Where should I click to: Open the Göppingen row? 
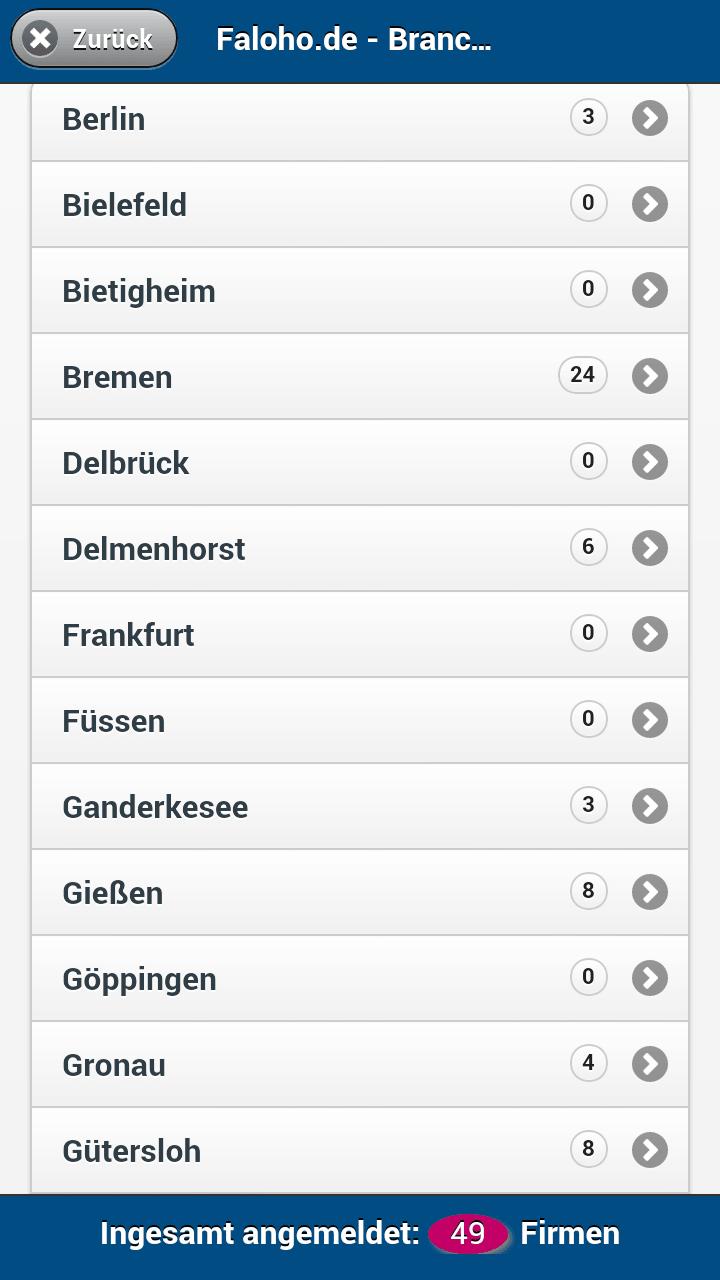pyautogui.click(x=360, y=979)
